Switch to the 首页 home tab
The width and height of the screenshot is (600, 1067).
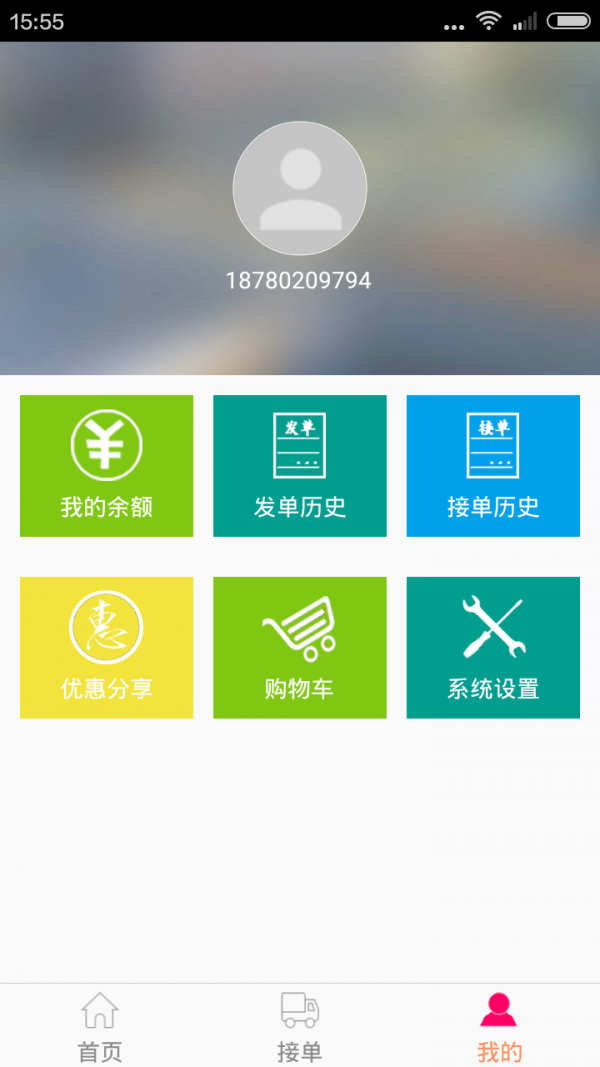pyautogui.click(x=100, y=1026)
